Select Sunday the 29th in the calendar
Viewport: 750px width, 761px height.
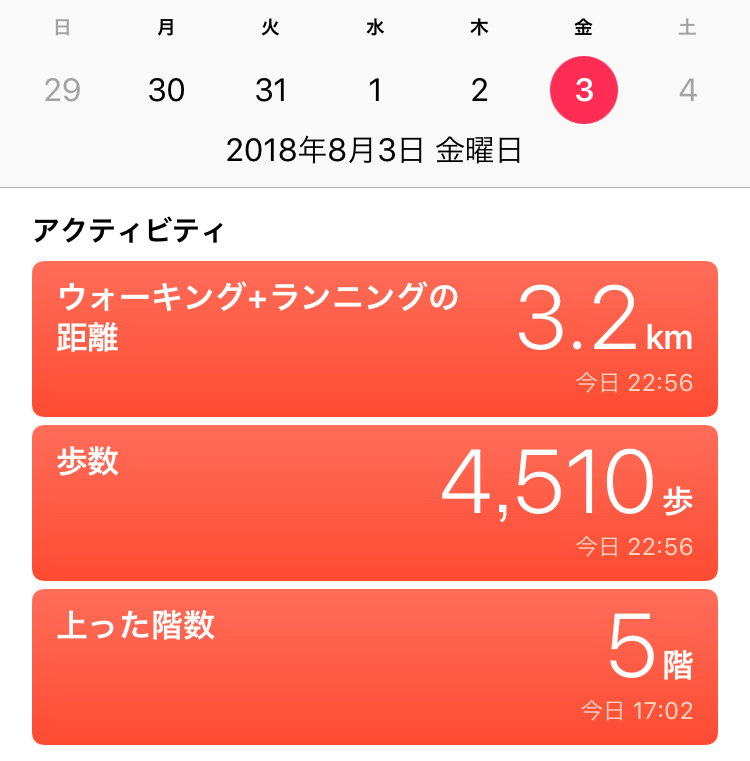[62, 91]
